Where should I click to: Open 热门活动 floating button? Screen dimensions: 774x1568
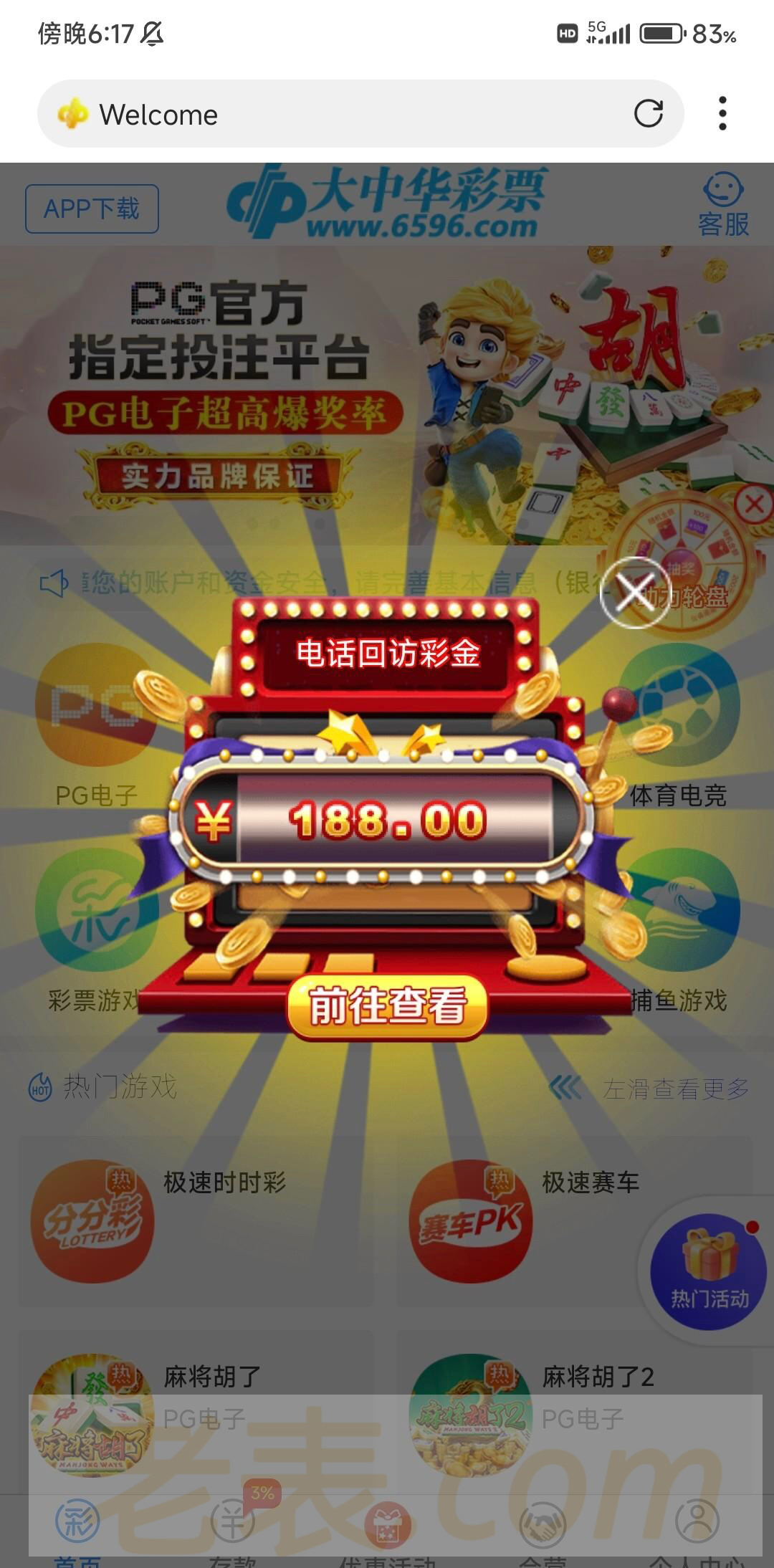tap(709, 1271)
